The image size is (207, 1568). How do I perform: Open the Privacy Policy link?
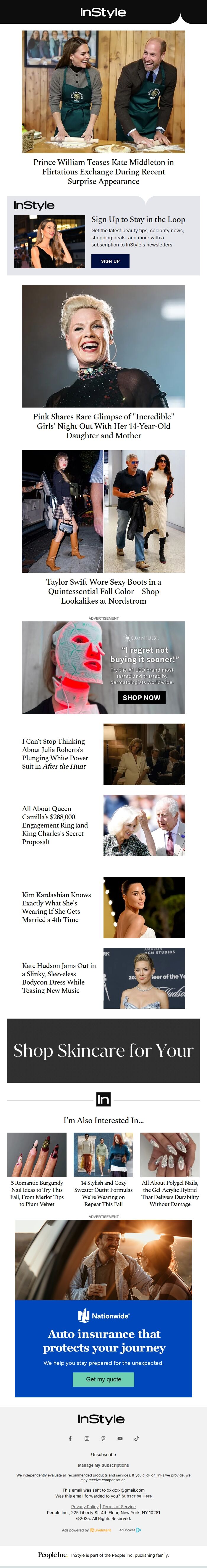85,1506
